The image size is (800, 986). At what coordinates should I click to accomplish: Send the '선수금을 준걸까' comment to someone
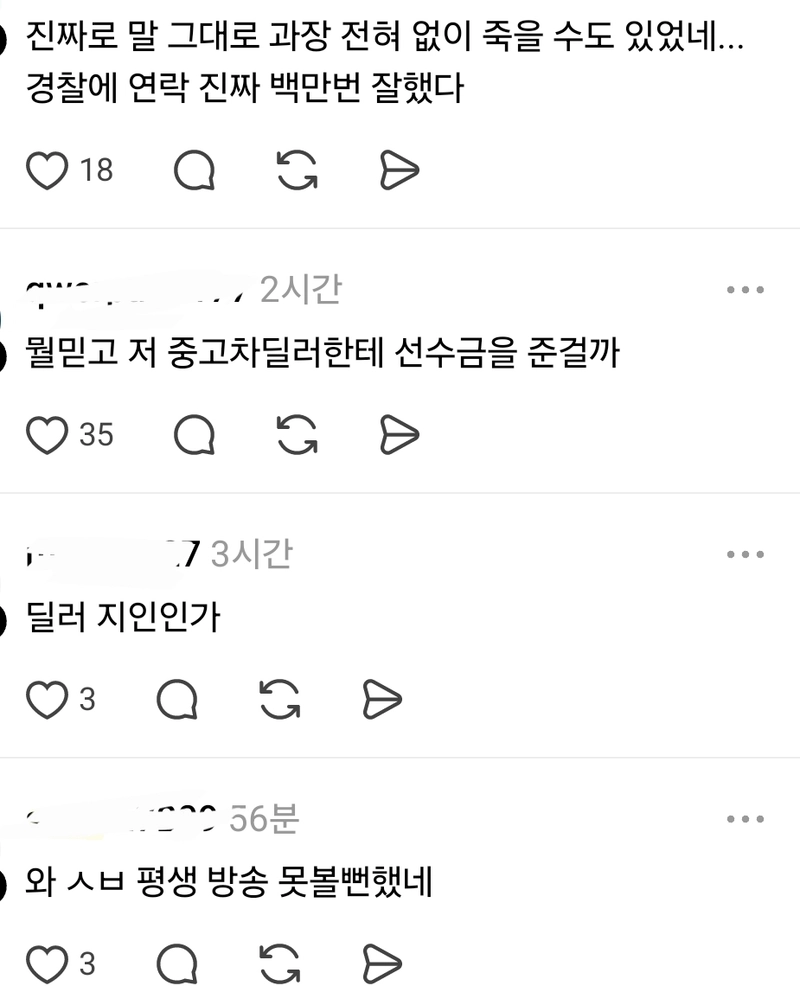tap(399, 435)
